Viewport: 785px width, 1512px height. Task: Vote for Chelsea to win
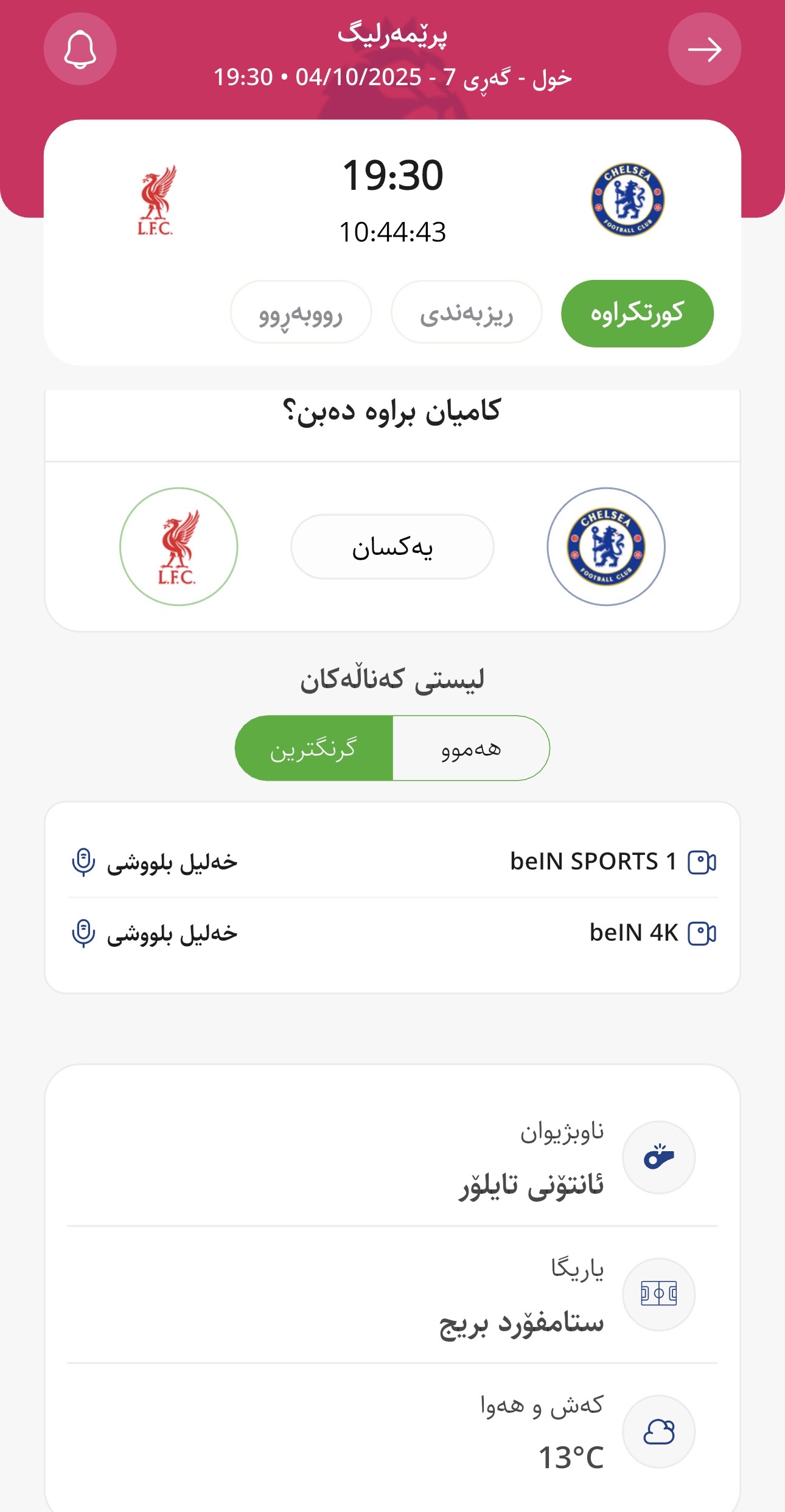pos(605,546)
